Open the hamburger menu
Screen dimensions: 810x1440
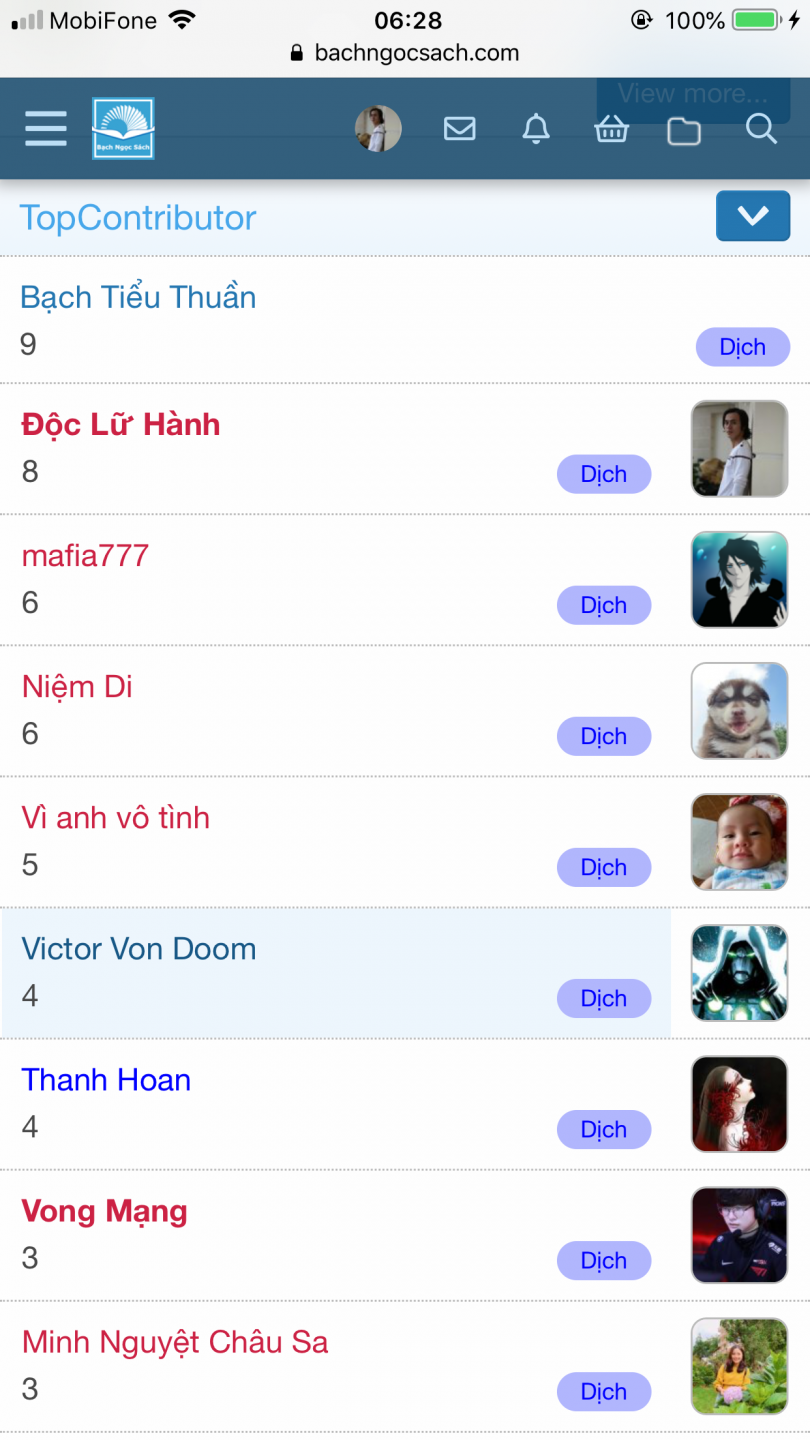(x=46, y=129)
